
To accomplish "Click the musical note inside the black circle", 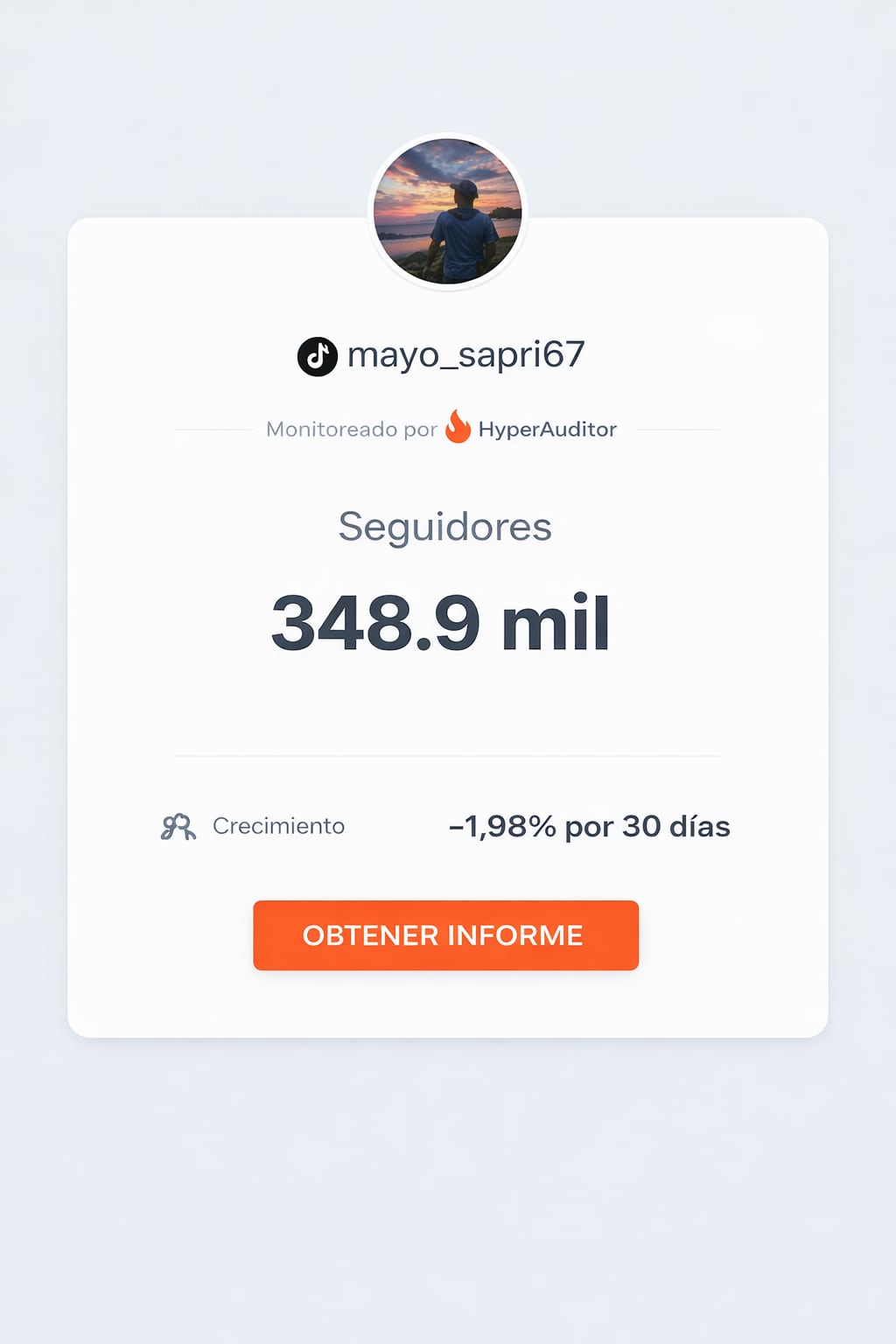I will (318, 355).
